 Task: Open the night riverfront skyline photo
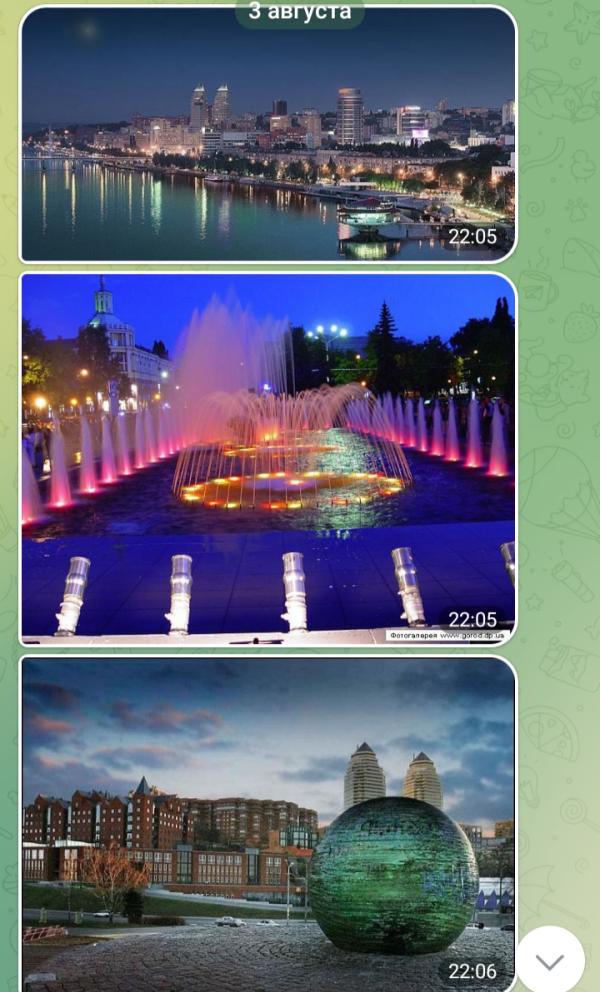pos(268,135)
